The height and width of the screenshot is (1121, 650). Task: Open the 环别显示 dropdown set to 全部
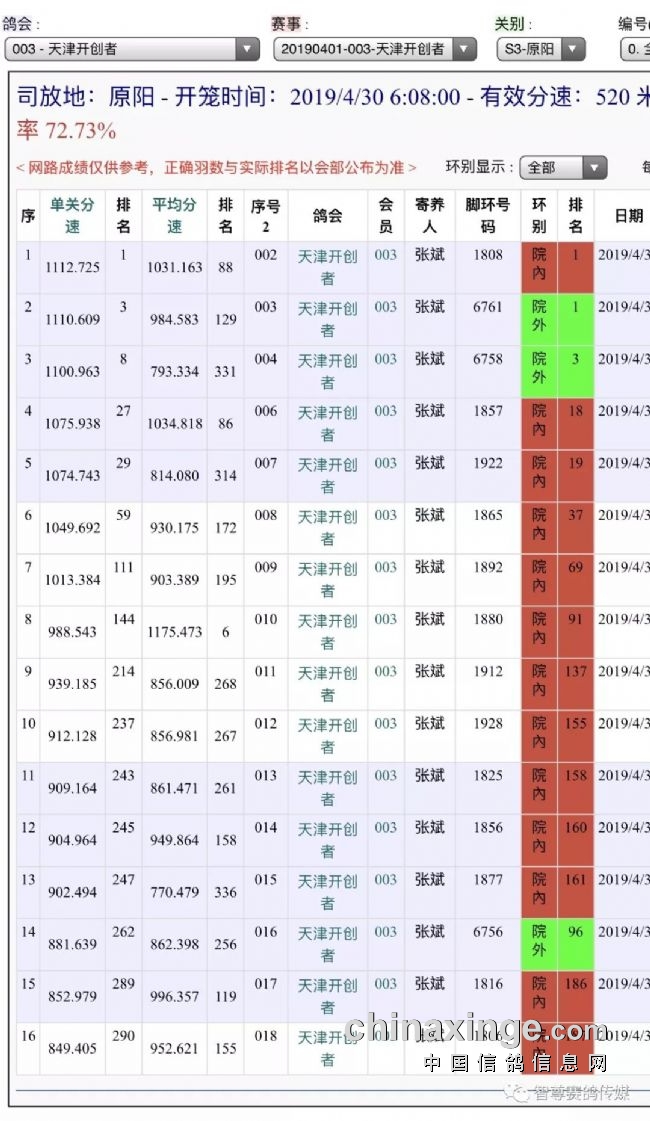click(x=563, y=167)
